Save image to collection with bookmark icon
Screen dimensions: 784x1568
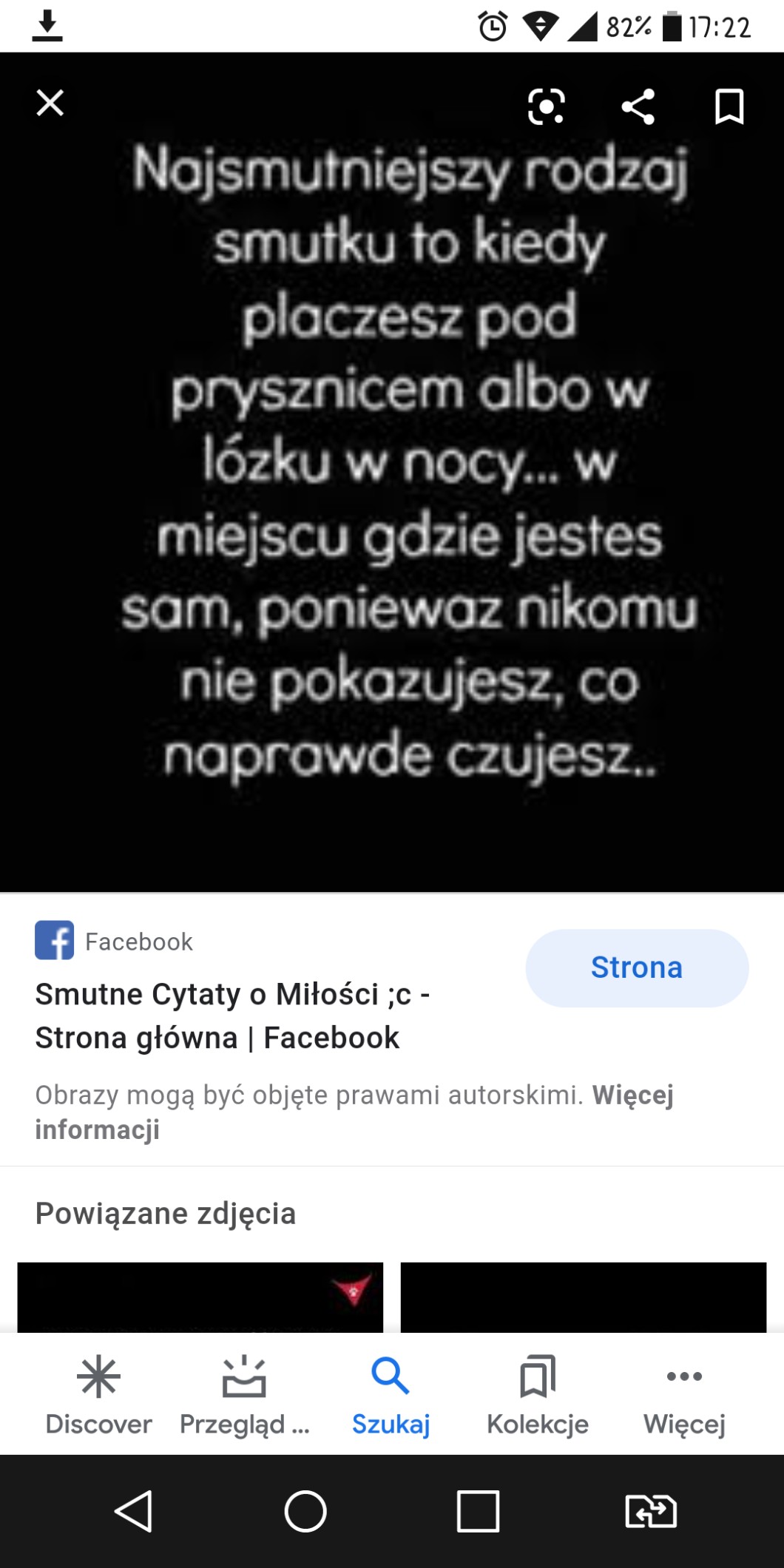click(729, 106)
